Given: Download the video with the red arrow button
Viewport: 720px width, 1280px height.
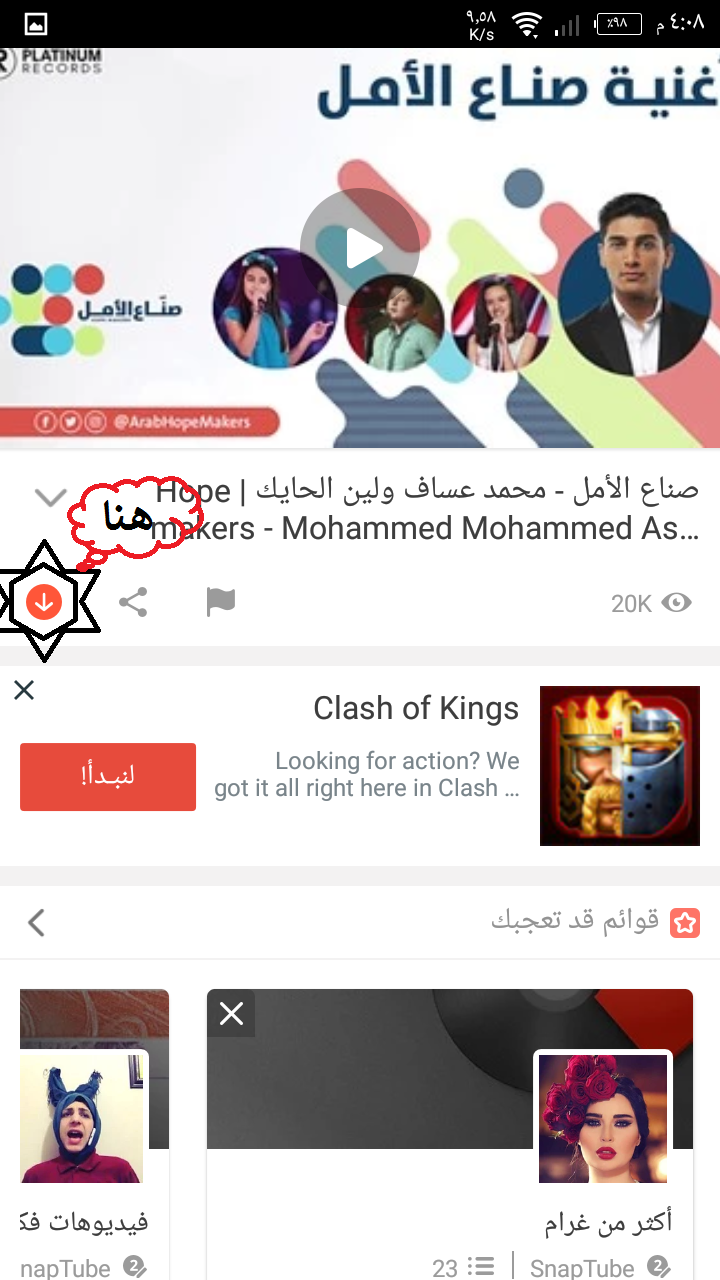Looking at the screenshot, I should point(44,601).
